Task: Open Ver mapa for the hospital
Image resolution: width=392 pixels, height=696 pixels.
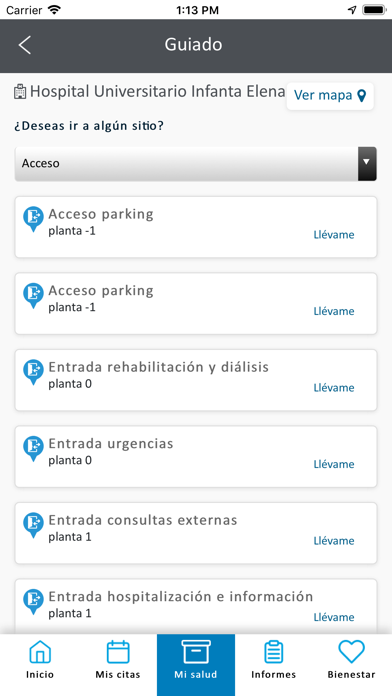Action: (330, 95)
